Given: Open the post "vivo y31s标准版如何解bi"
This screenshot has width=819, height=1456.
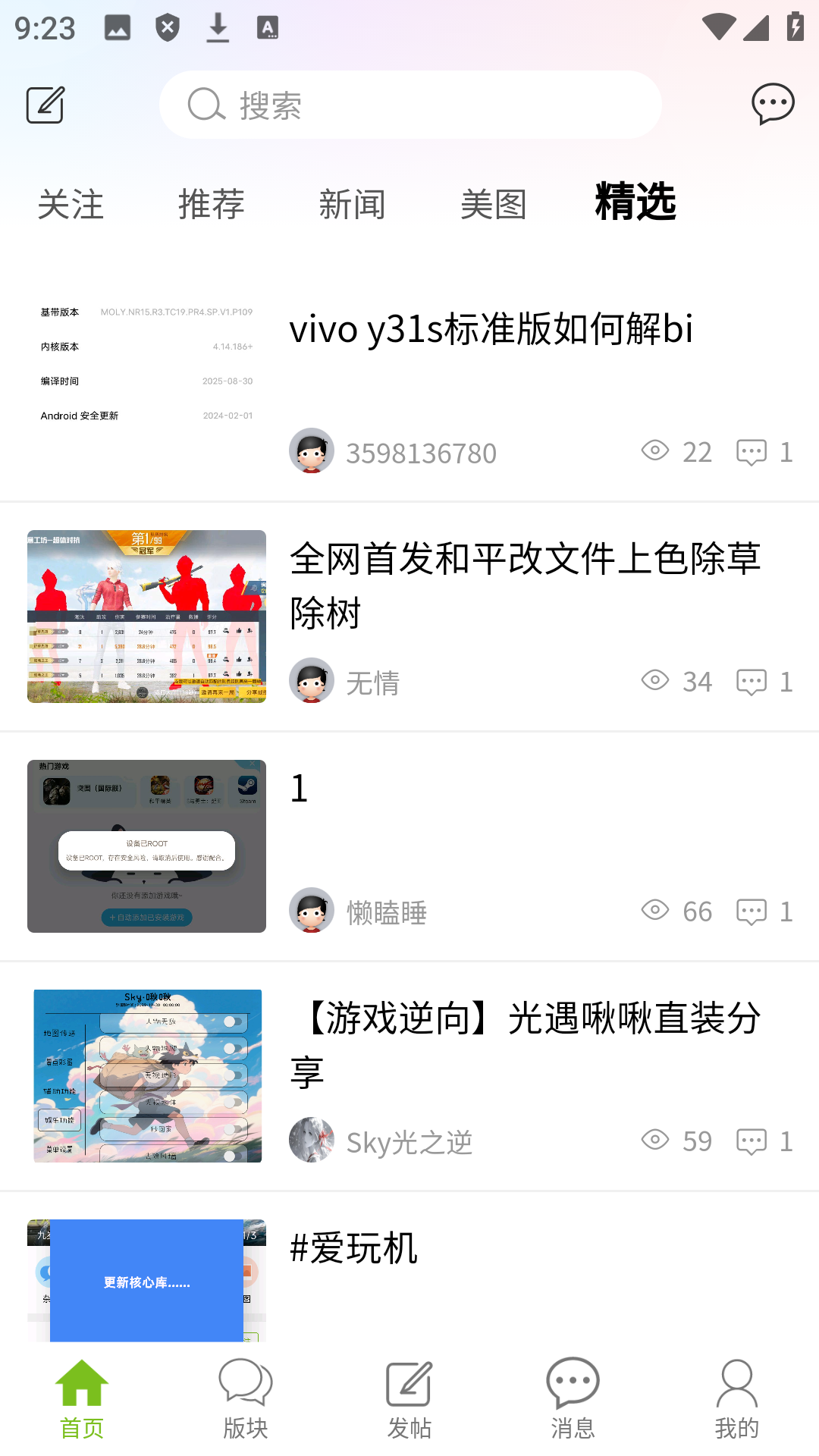Looking at the screenshot, I should [491, 329].
